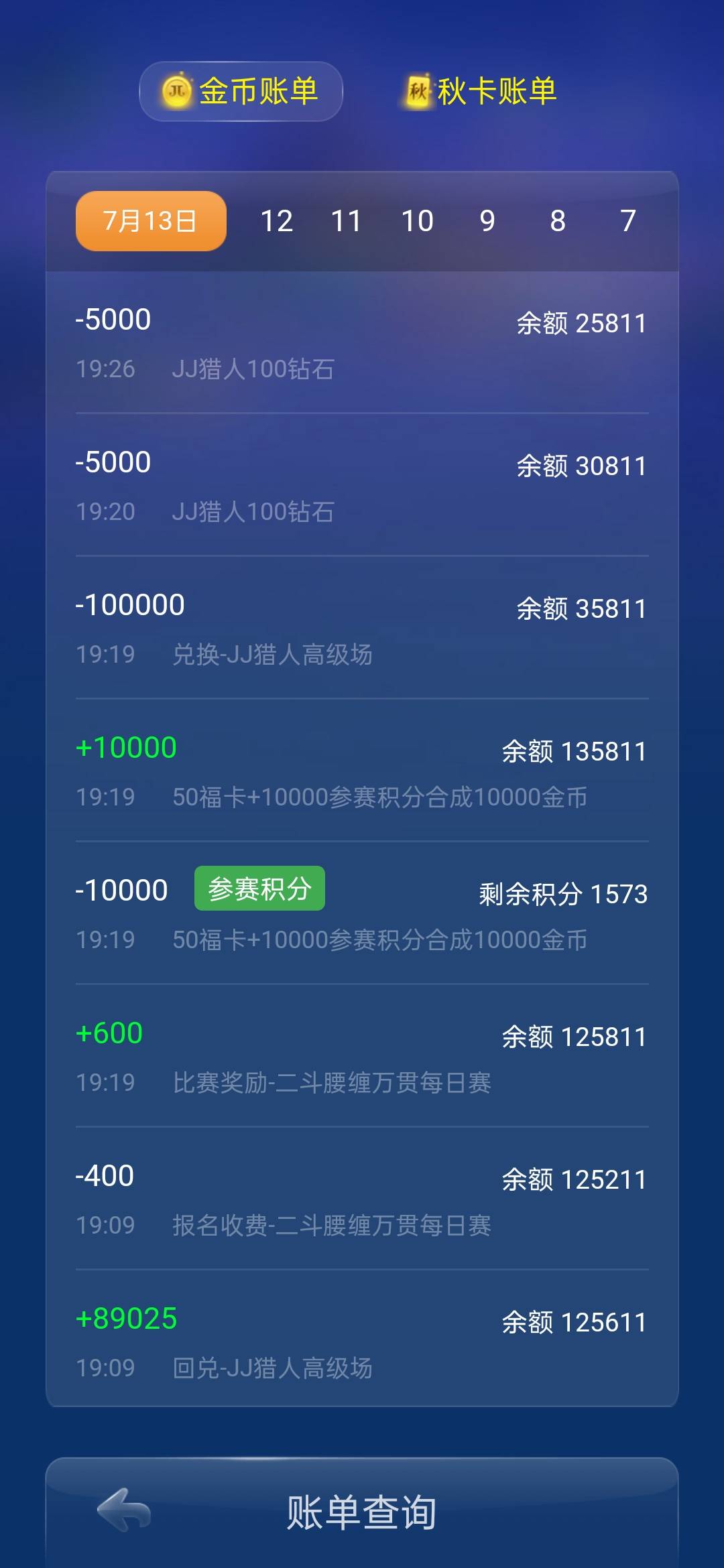Viewport: 724px width, 1568px height.
Task: Open the bill for date 10
Action: (418, 220)
